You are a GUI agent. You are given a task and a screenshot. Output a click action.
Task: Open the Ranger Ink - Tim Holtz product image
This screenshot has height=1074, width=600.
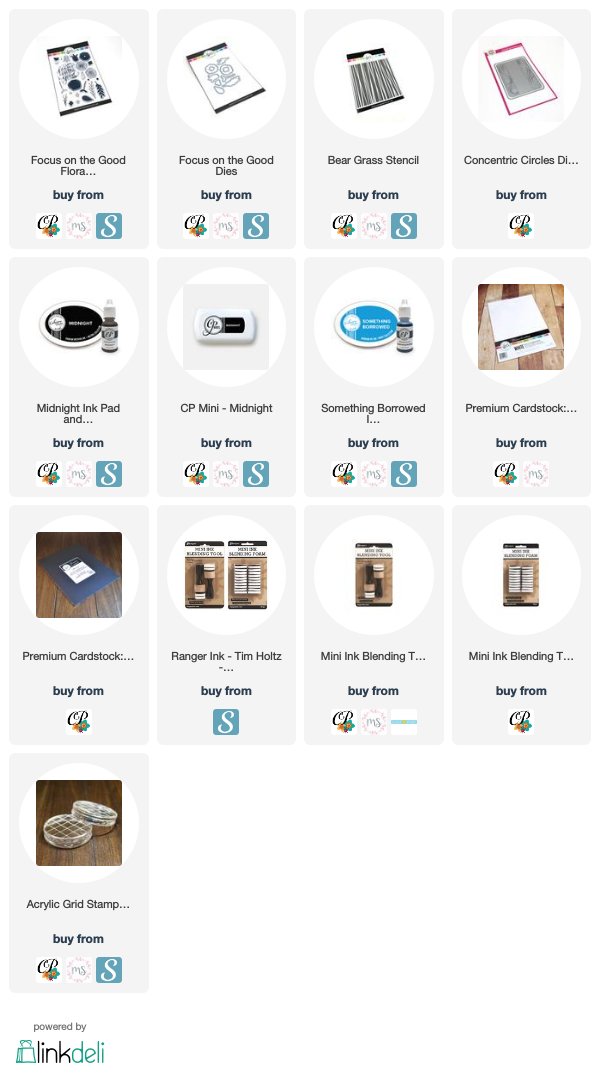point(226,575)
